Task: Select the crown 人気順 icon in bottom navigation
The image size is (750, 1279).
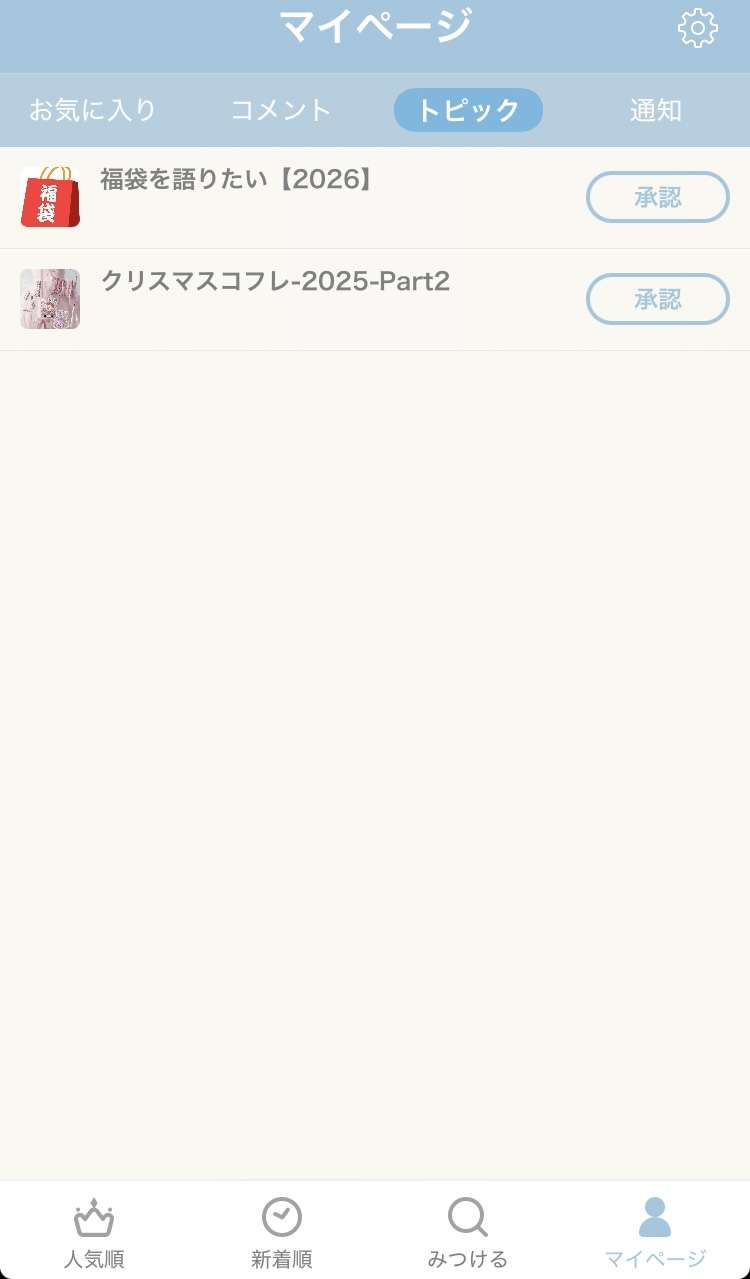Action: coord(93,1218)
